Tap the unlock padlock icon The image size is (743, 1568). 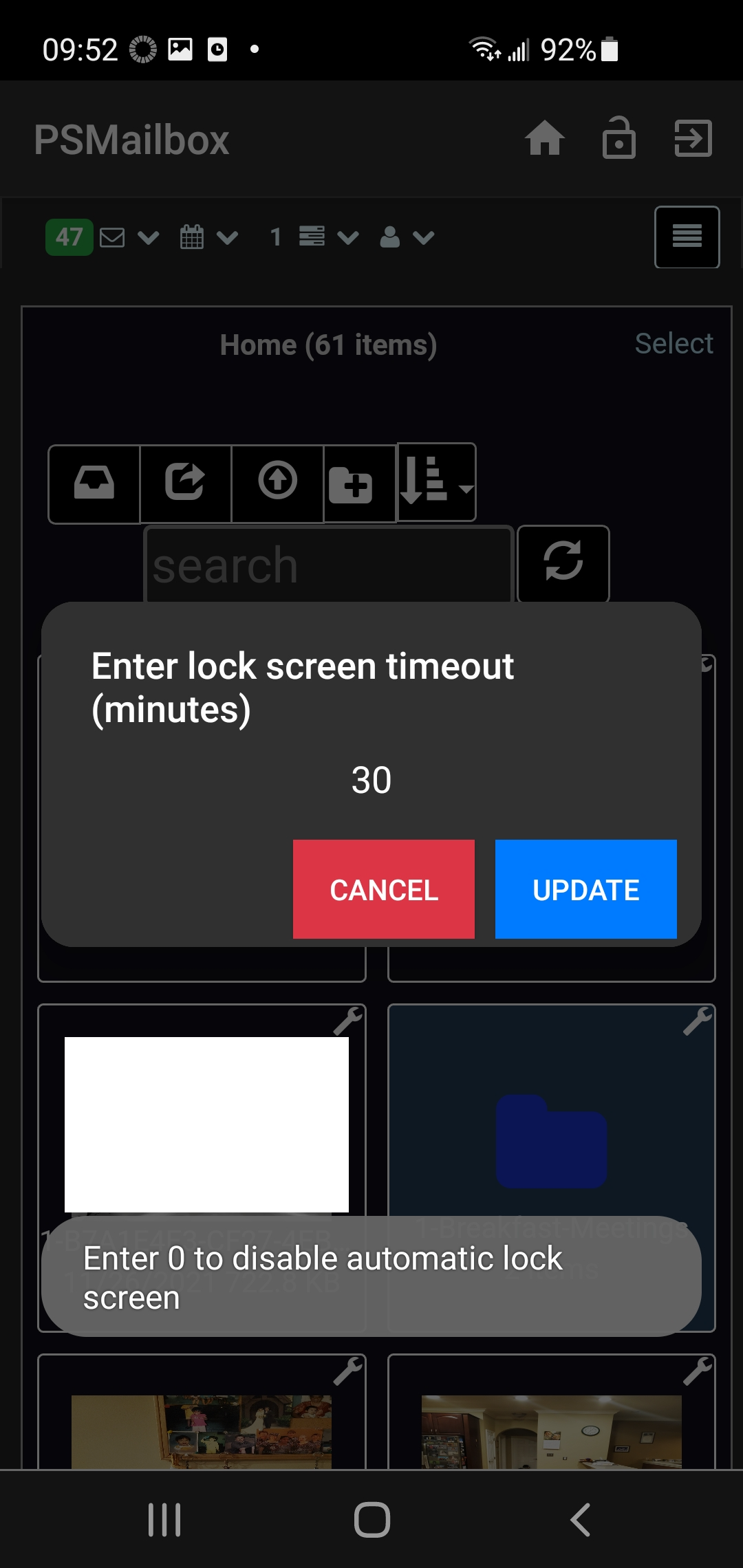pos(618,140)
